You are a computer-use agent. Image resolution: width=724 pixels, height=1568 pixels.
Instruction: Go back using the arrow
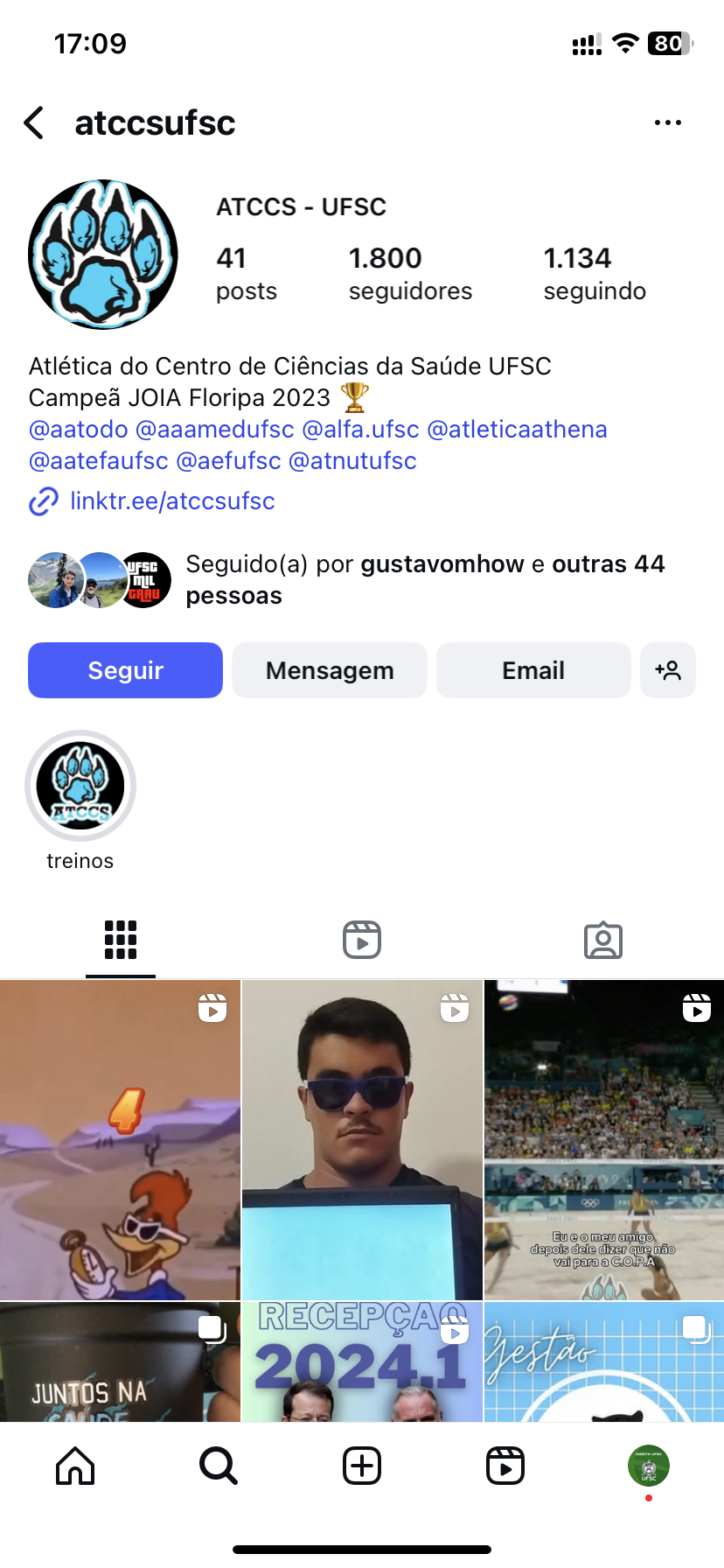pyautogui.click(x=35, y=123)
